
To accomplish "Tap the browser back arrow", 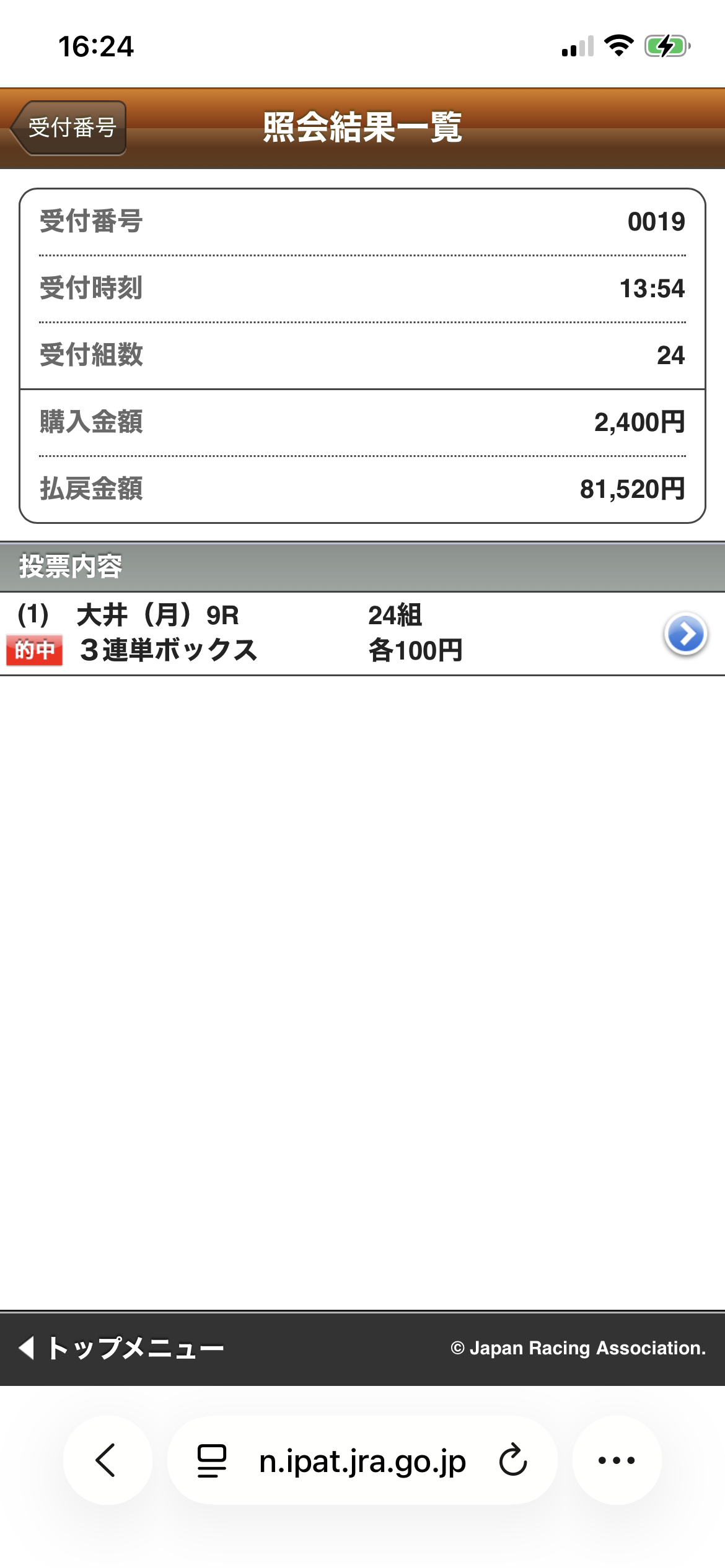I will [107, 1460].
